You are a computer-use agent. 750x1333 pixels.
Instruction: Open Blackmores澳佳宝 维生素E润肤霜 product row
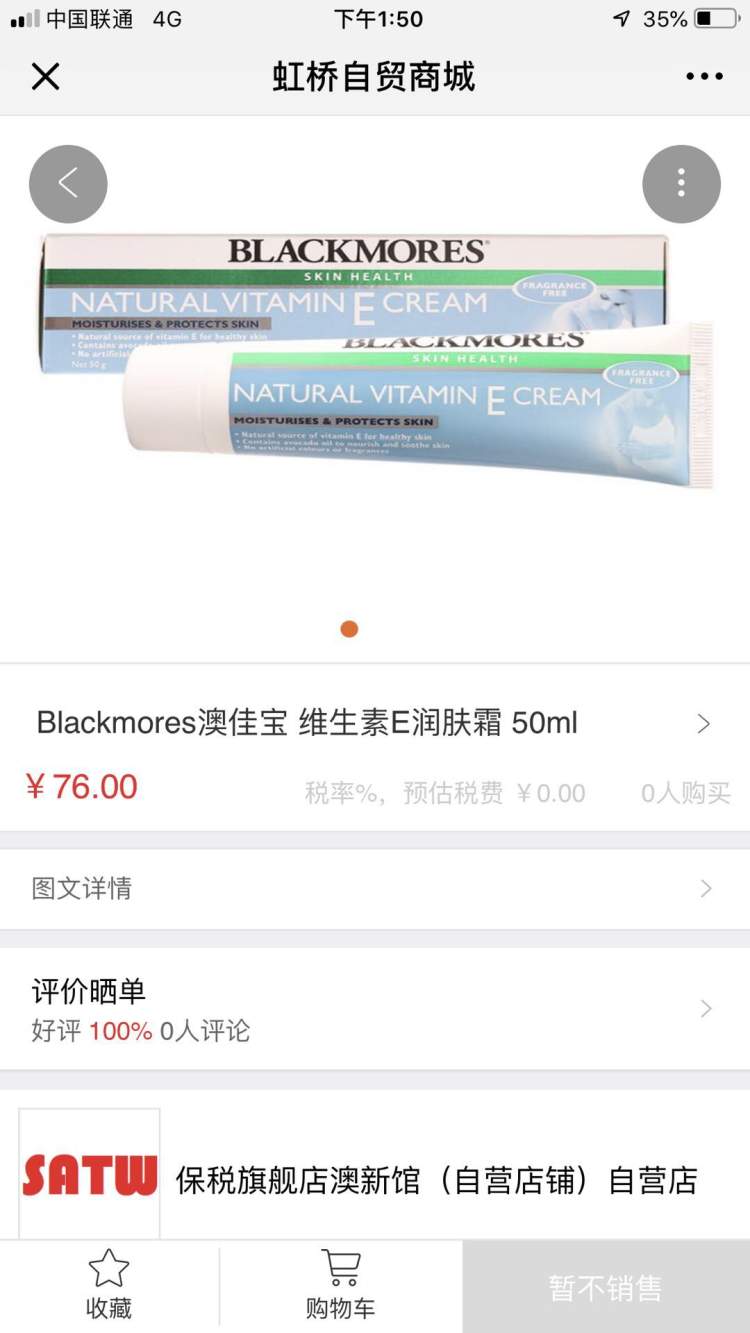point(375,723)
